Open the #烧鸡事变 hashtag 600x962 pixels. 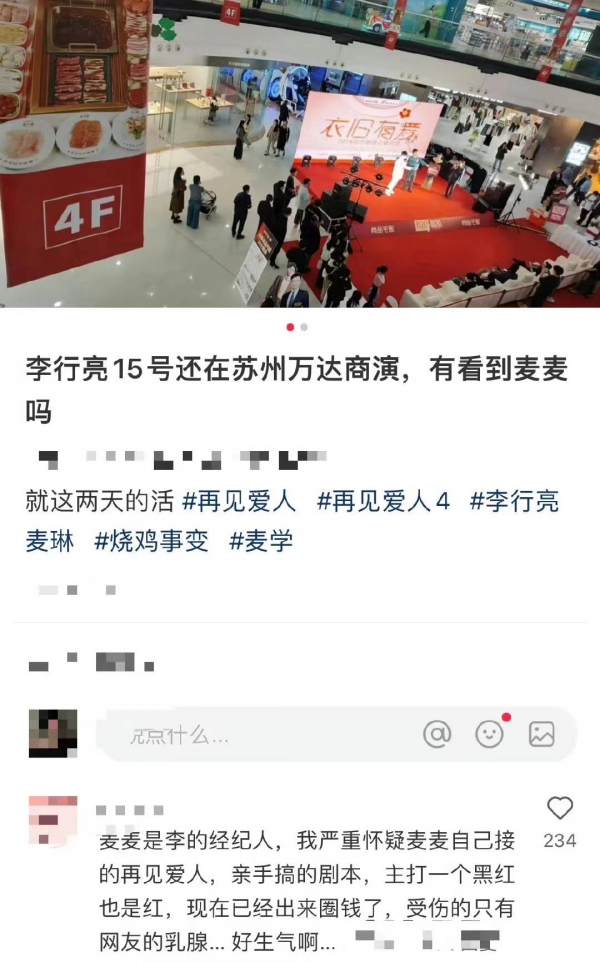151,541
